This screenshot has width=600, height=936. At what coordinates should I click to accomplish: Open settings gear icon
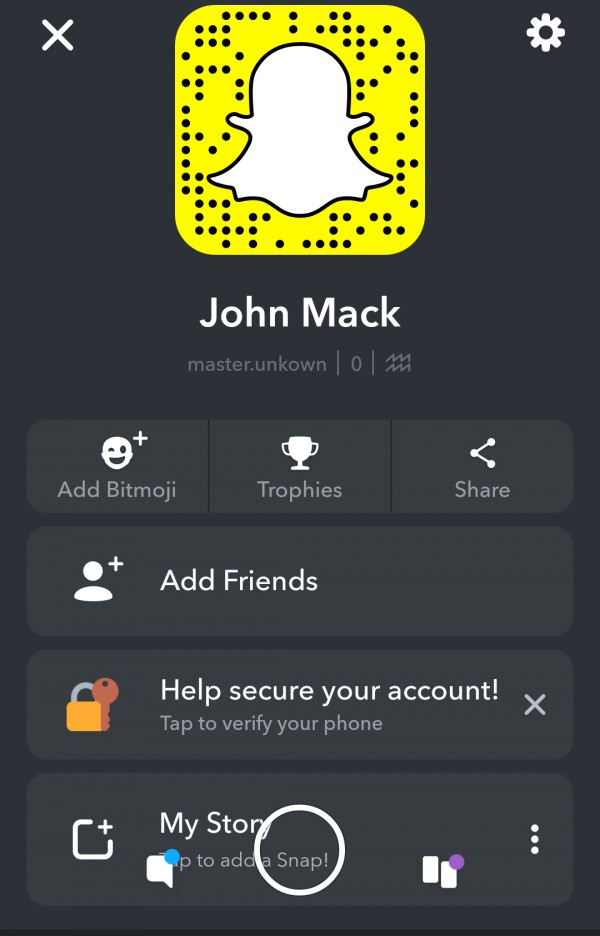pyautogui.click(x=545, y=35)
